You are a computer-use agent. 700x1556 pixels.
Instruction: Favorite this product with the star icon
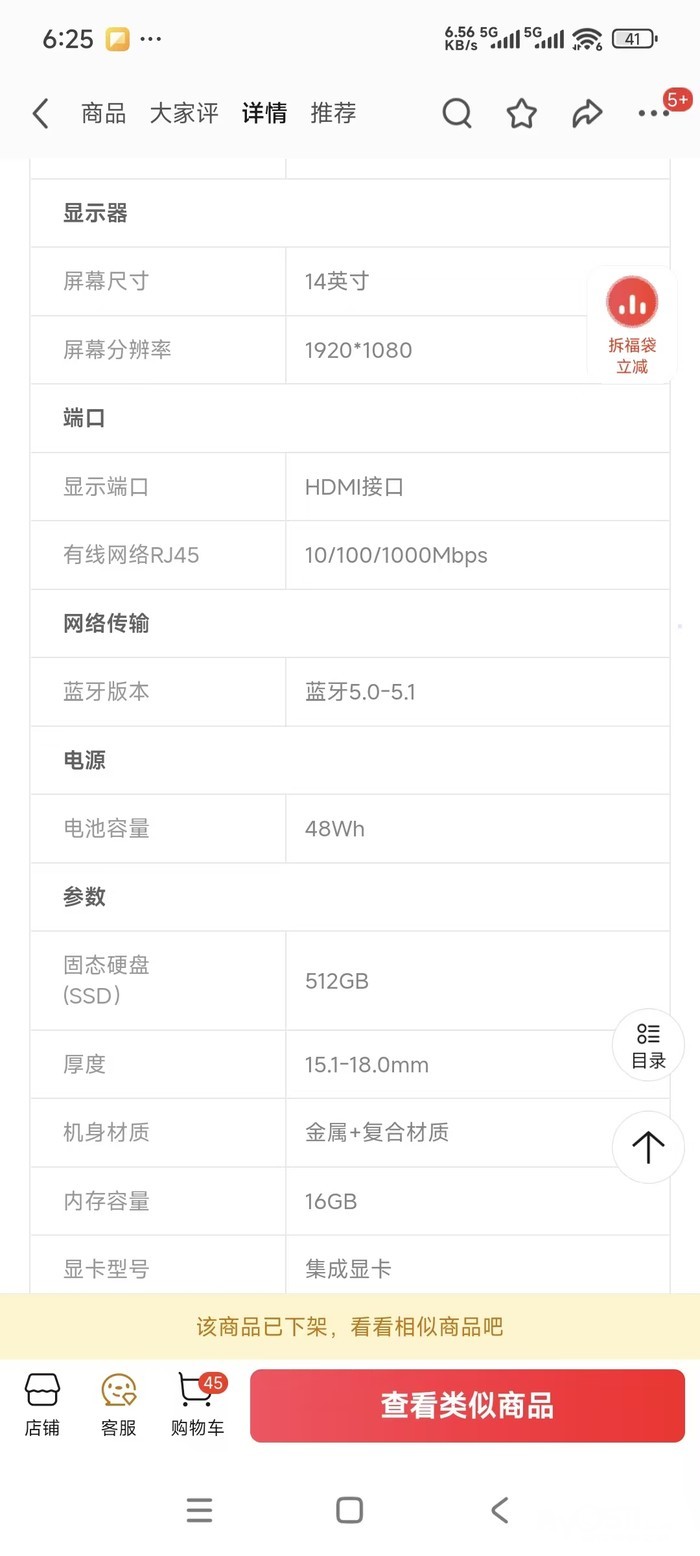click(x=522, y=114)
